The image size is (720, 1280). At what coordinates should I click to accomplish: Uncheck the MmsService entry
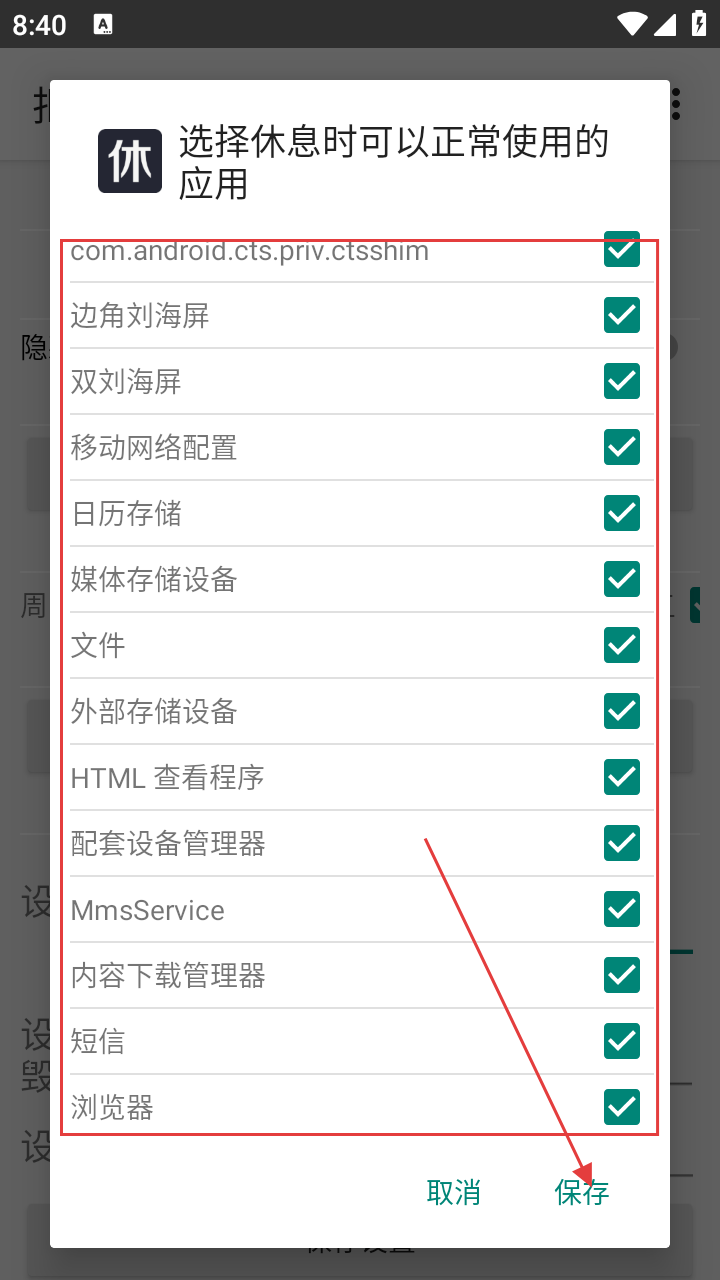click(622, 909)
